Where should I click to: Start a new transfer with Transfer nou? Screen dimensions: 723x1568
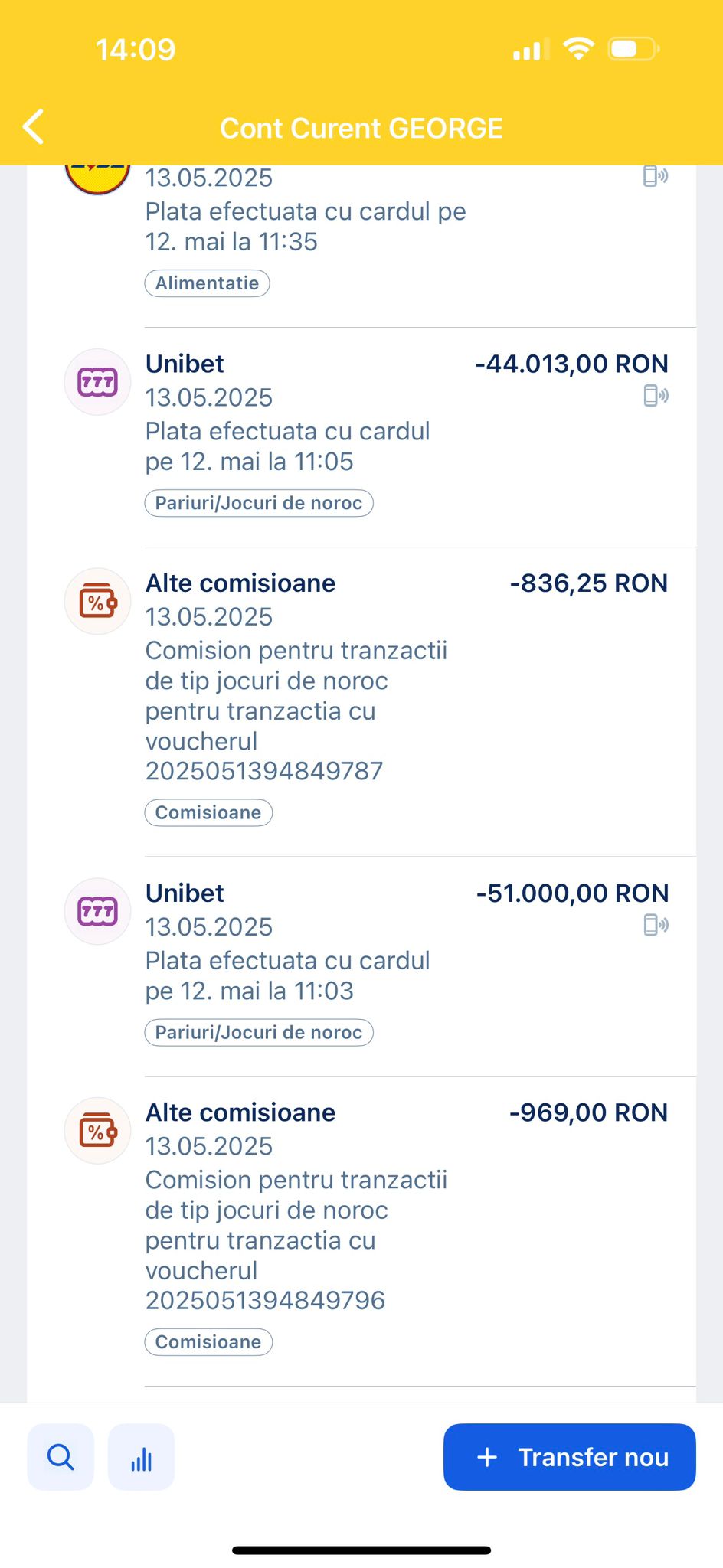tap(569, 1456)
